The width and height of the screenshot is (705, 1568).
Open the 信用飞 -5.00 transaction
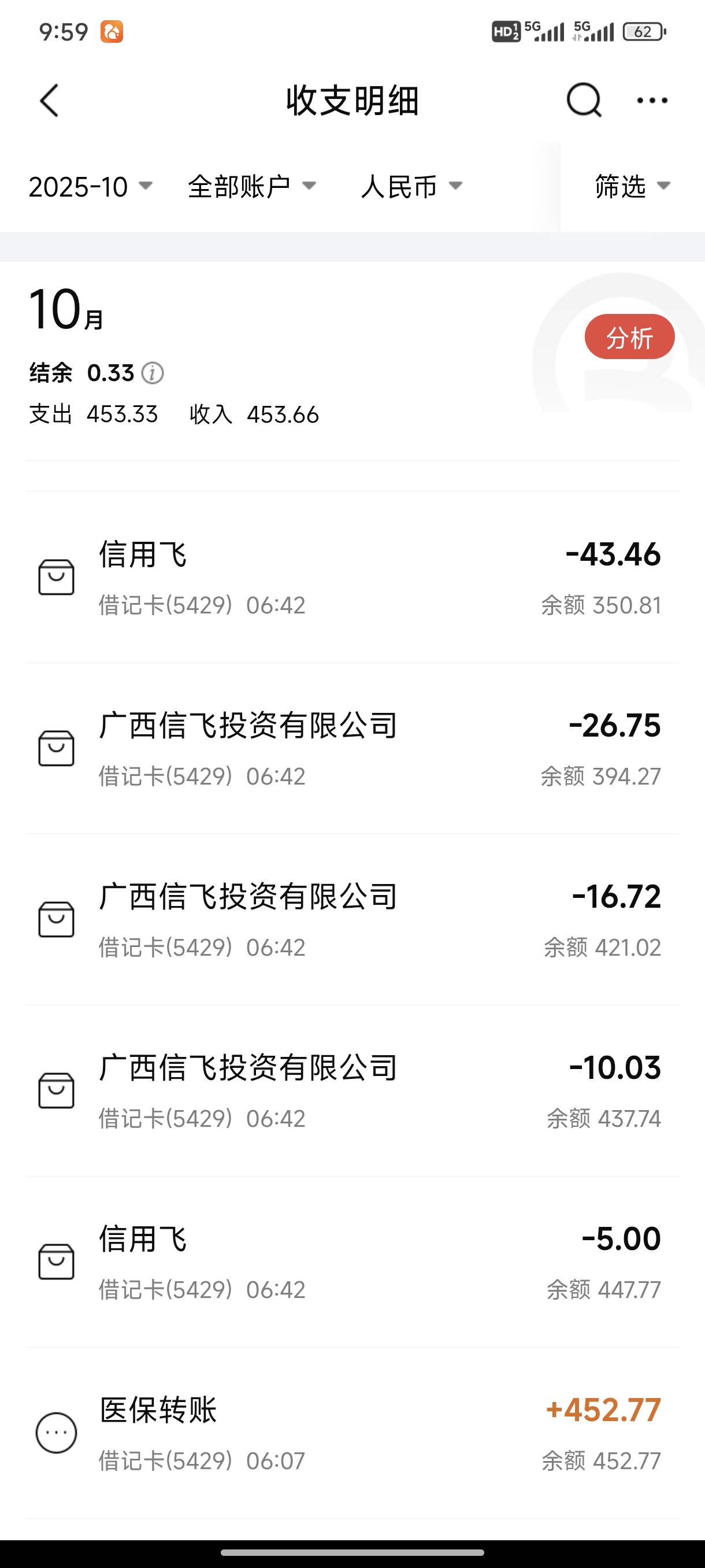[x=352, y=1262]
